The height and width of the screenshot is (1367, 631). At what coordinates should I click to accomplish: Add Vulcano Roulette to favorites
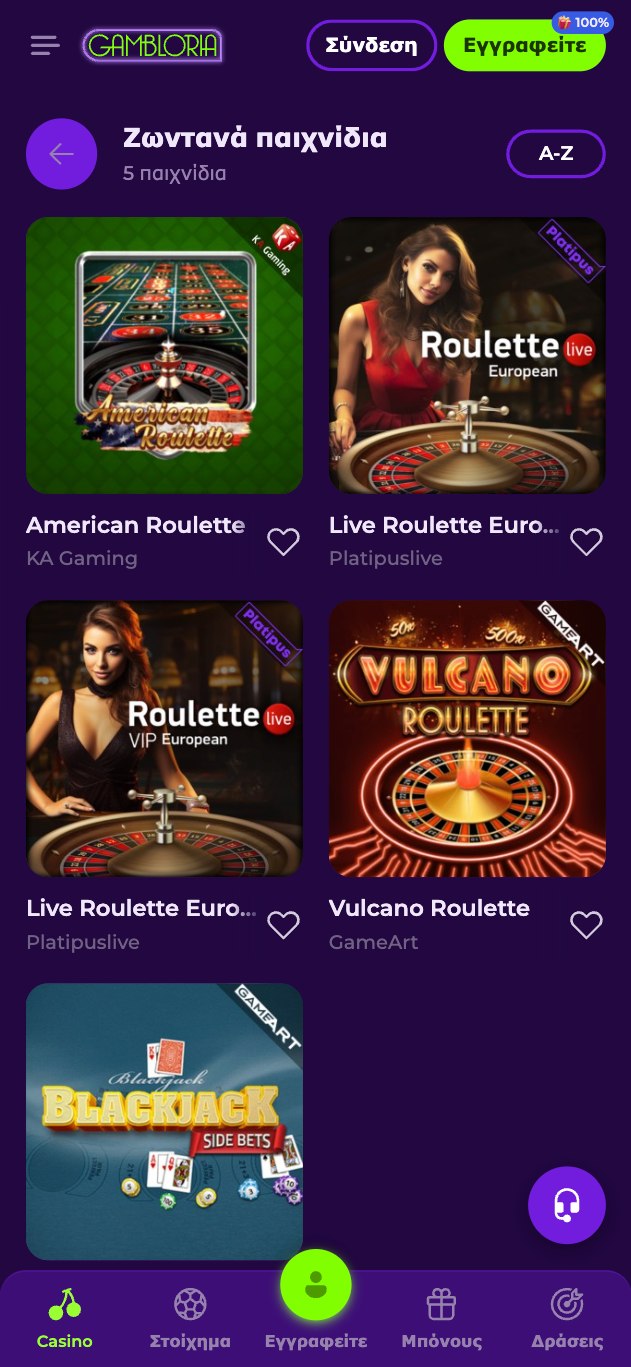(586, 925)
